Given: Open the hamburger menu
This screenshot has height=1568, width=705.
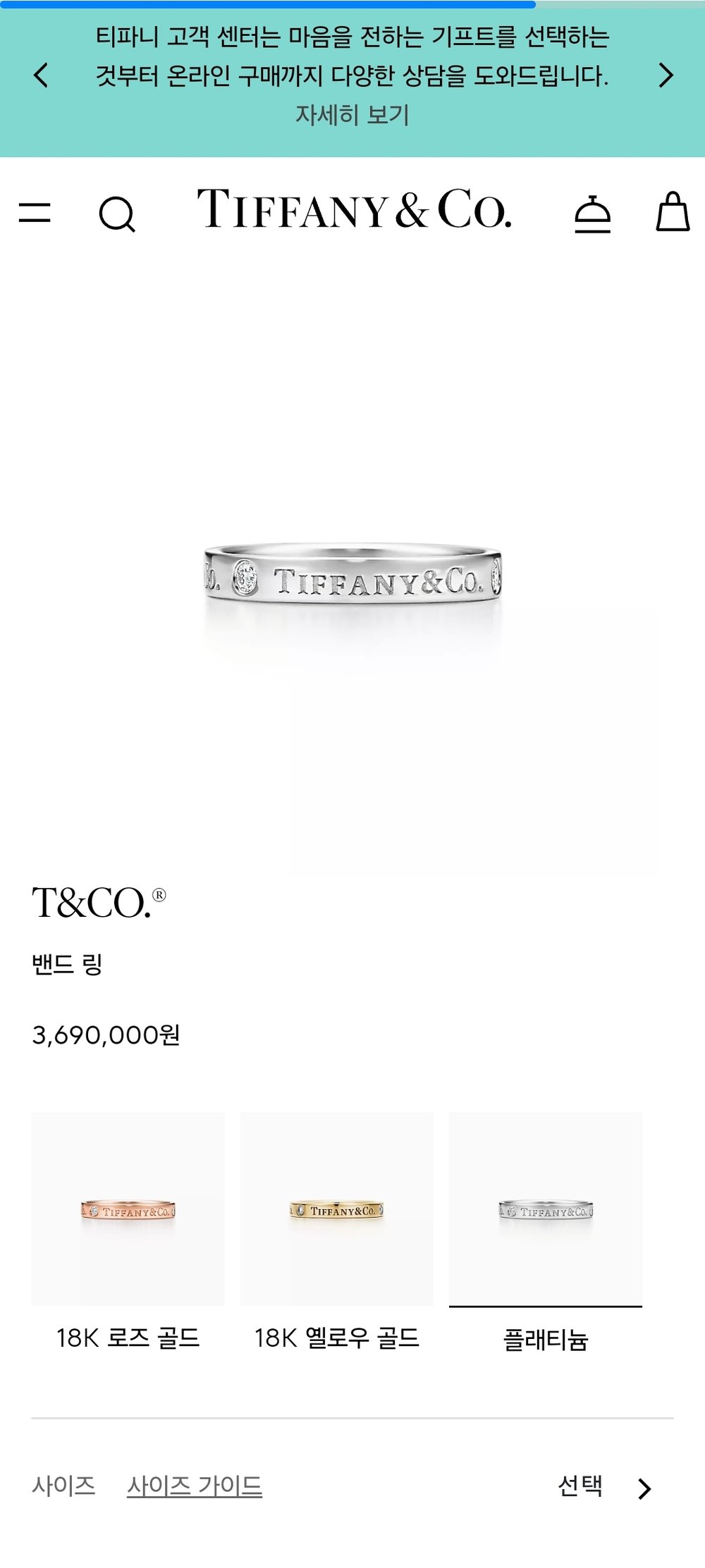Looking at the screenshot, I should [x=35, y=212].
